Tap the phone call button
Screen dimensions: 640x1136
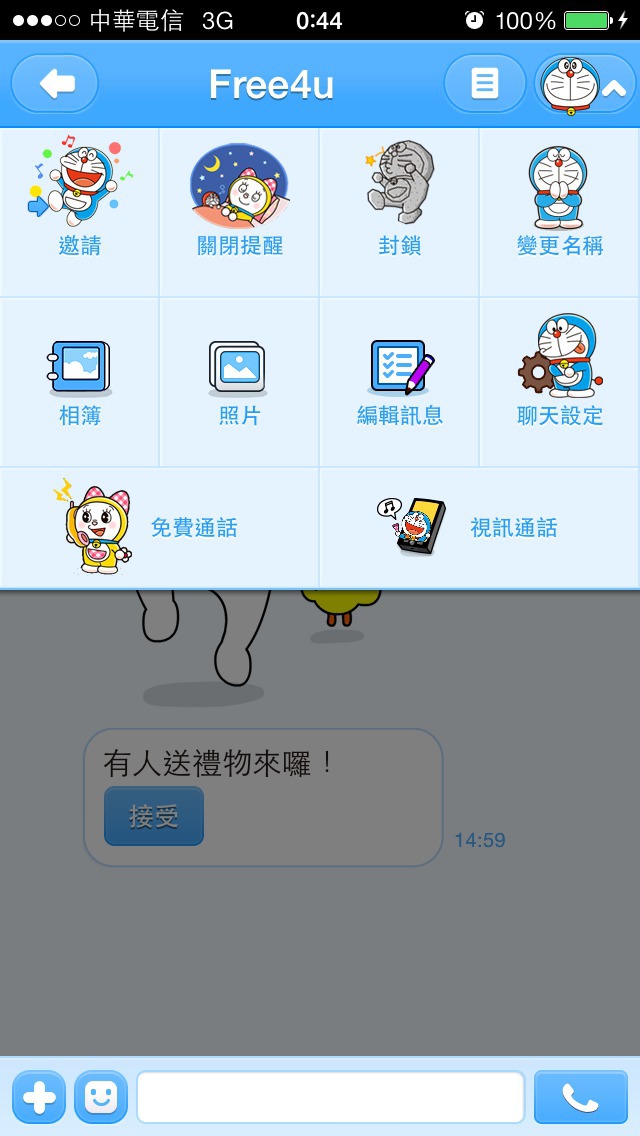tap(581, 1097)
